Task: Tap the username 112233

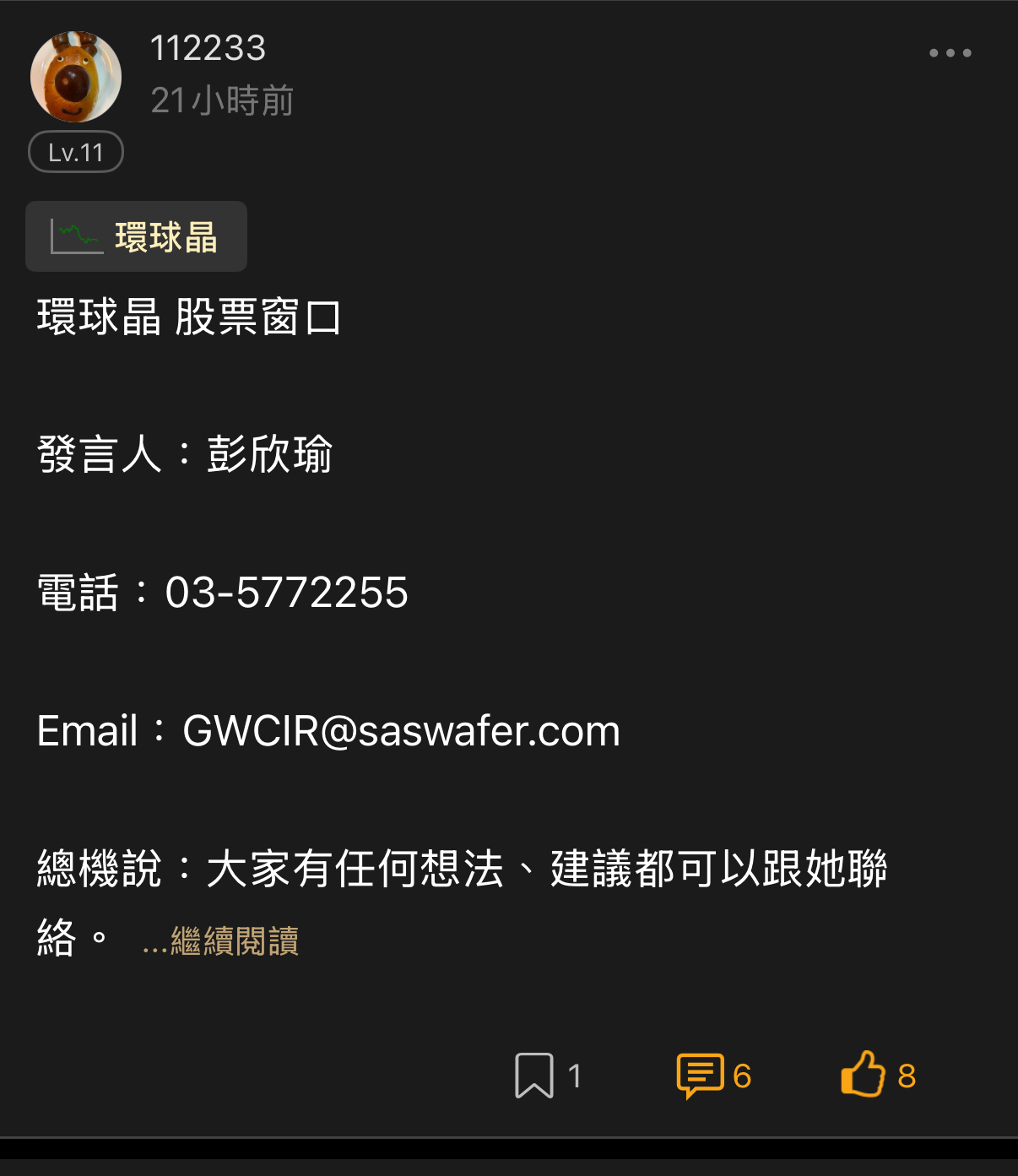Action: (x=208, y=48)
